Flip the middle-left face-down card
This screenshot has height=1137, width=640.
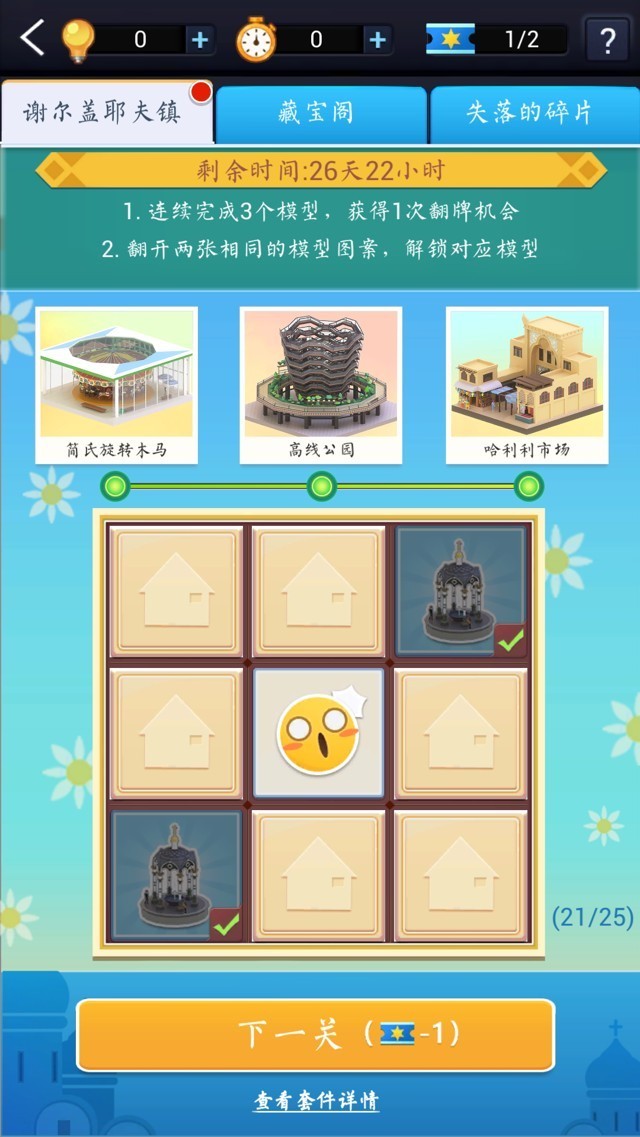176,735
